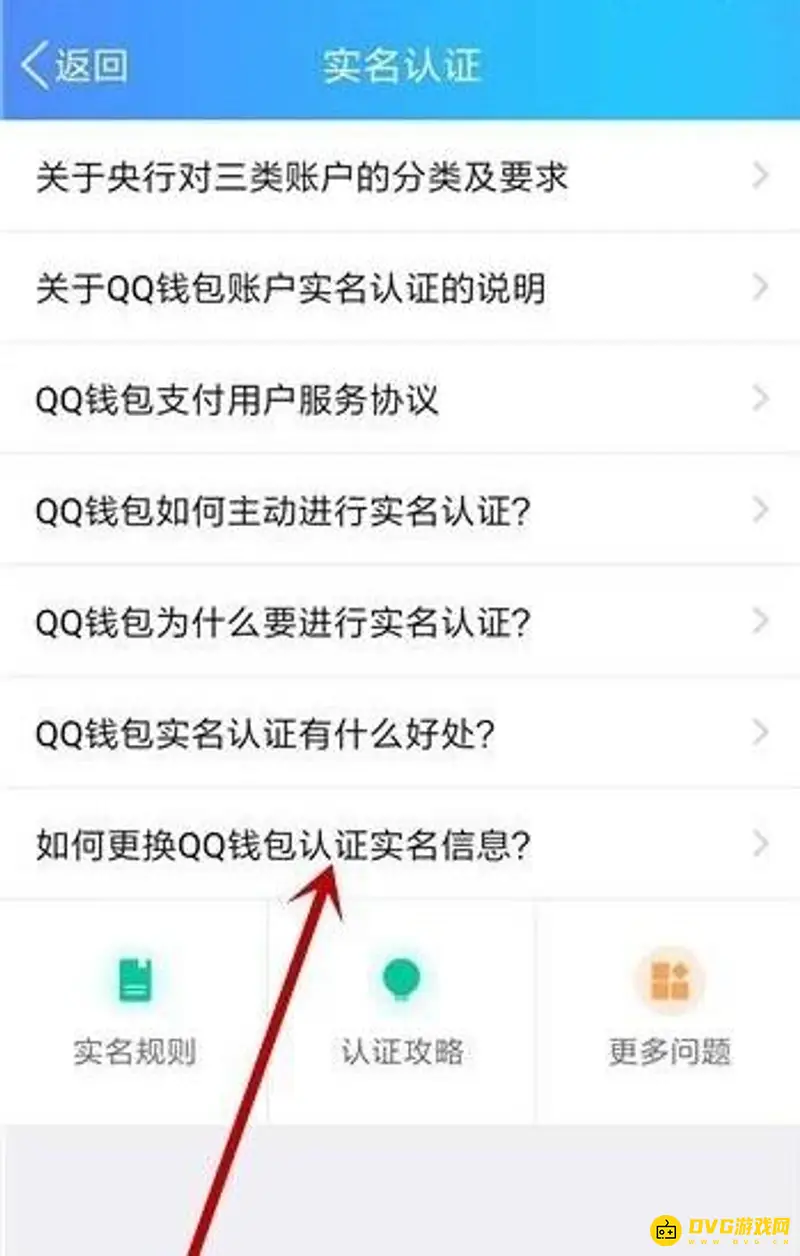Open QQ钱包实名认证有什么好处 question
Image resolution: width=800 pixels, height=1256 pixels.
pyautogui.click(x=400, y=733)
